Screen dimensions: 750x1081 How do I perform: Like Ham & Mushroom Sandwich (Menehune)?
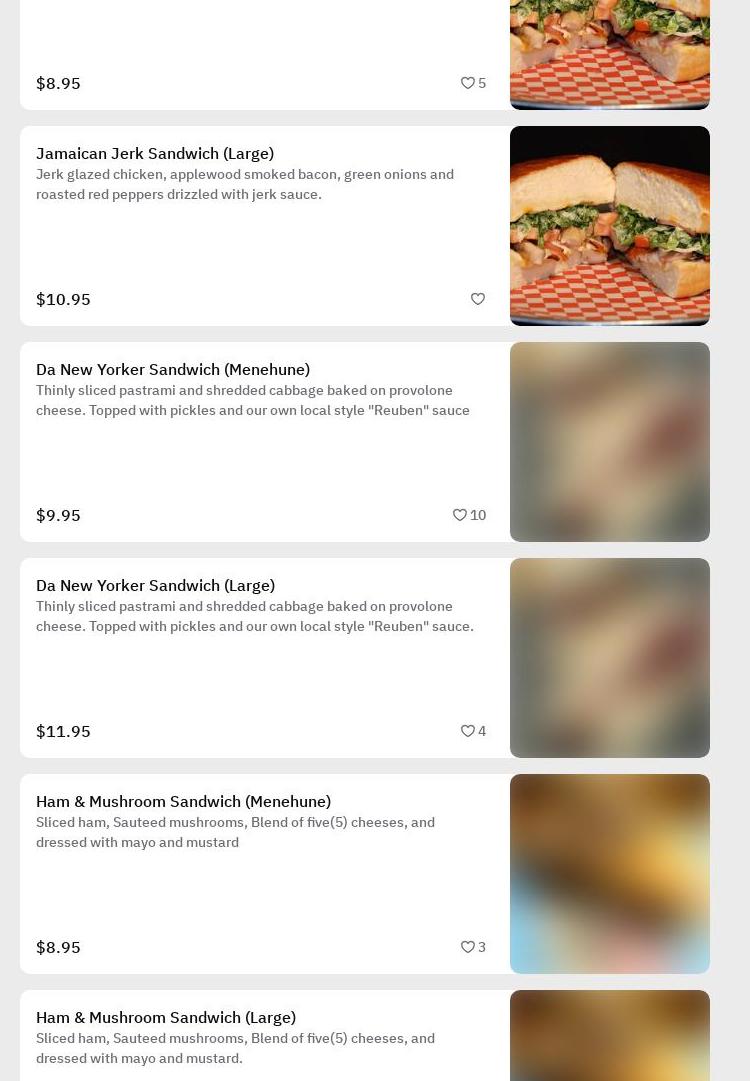tap(468, 947)
